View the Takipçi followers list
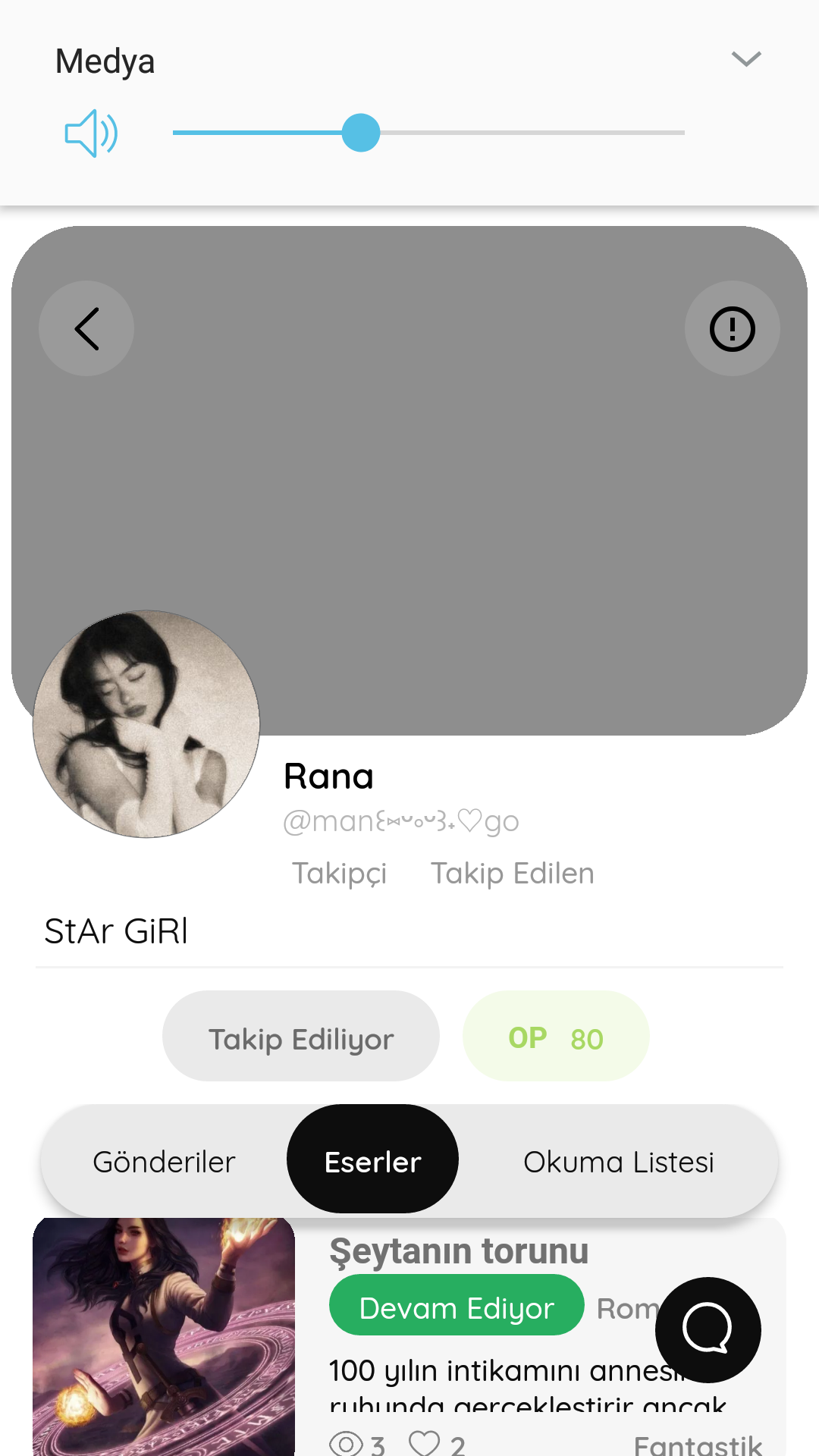The image size is (819, 1456). (340, 874)
